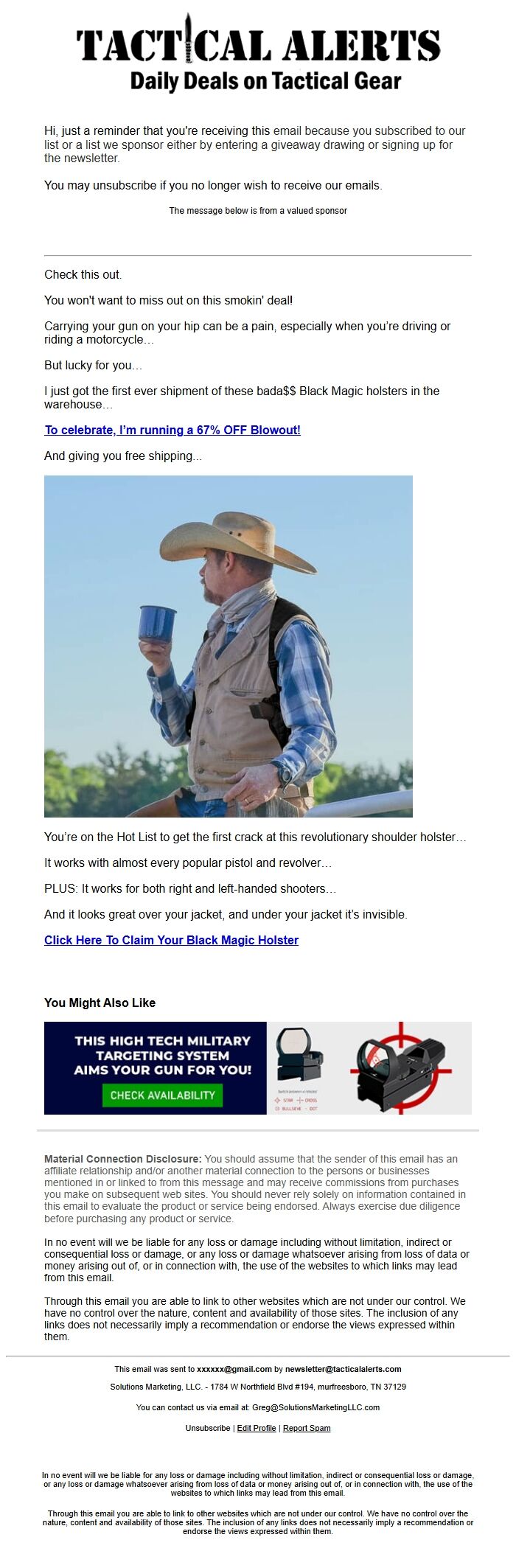Click Here To Claim Your Black Magic Holster

[171, 940]
